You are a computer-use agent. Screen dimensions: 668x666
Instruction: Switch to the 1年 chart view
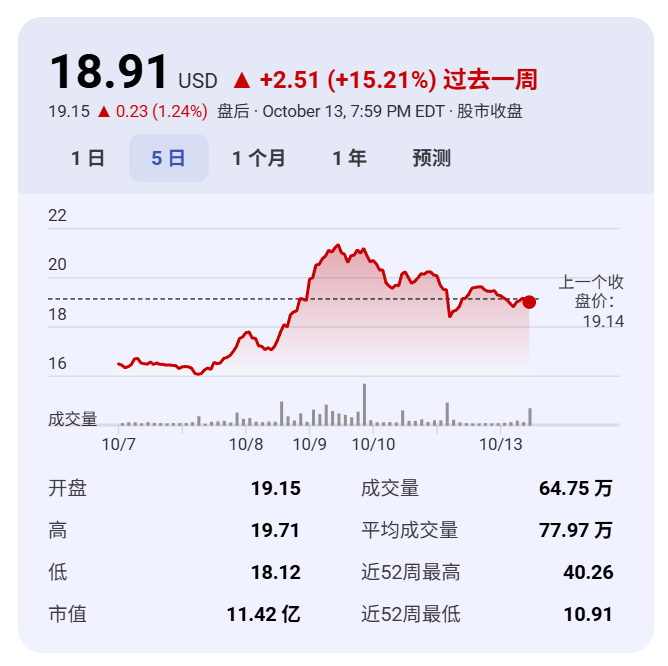(349, 158)
